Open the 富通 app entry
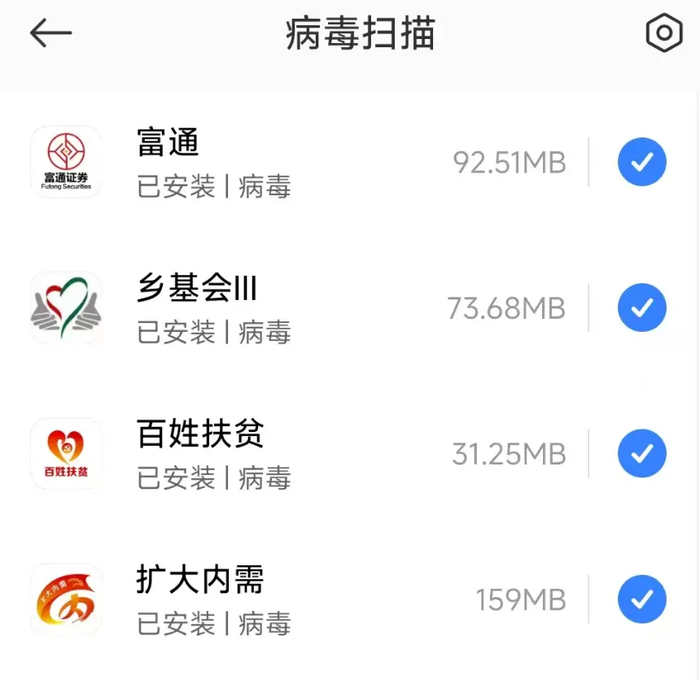 click(300, 162)
